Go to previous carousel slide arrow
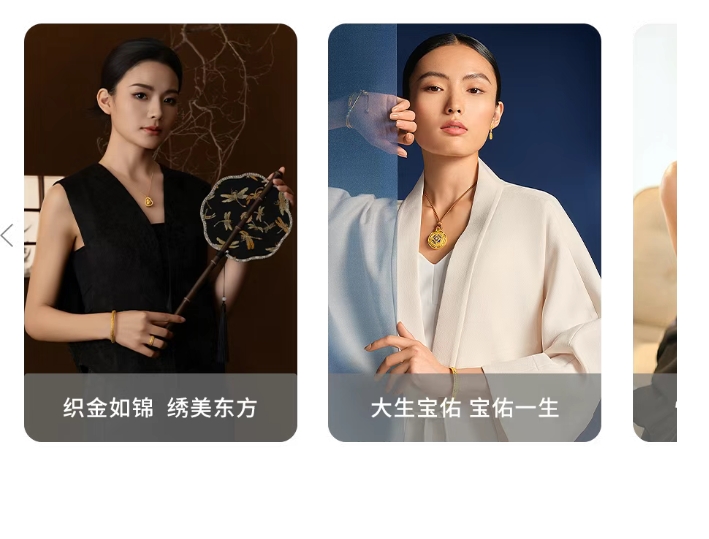The height and width of the screenshot is (539, 709). 8,236
